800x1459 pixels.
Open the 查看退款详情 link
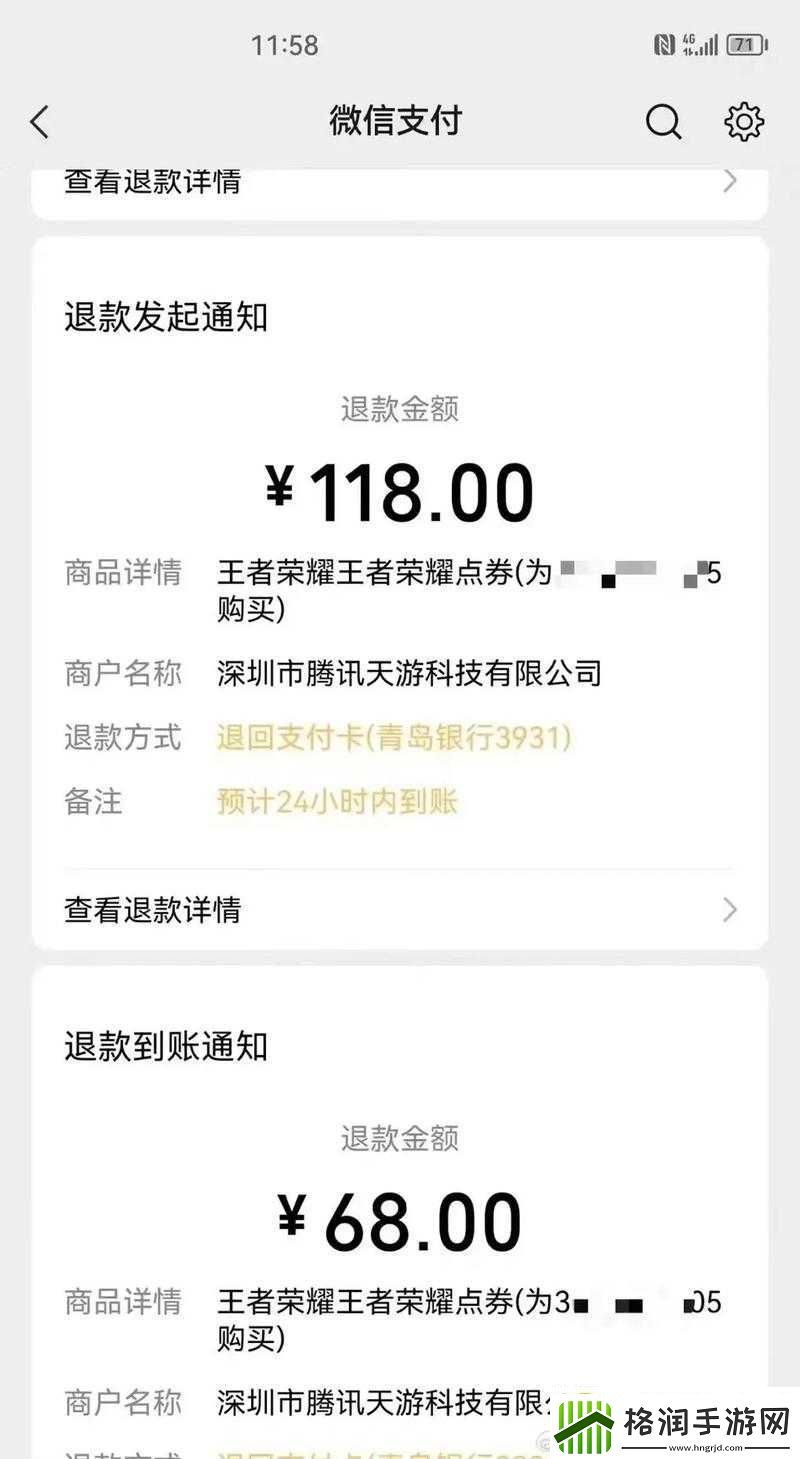pyautogui.click(x=152, y=909)
